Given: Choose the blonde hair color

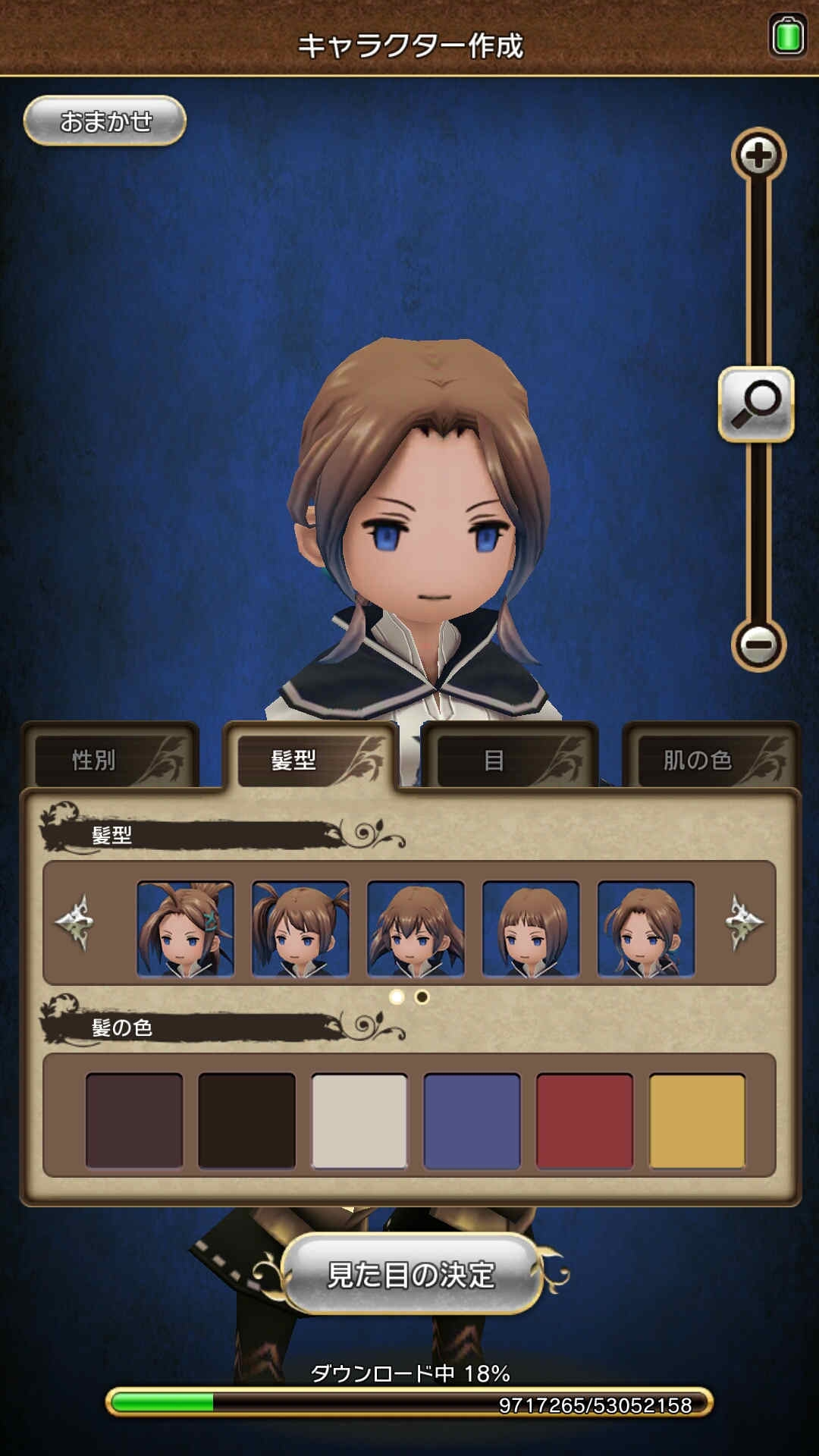Looking at the screenshot, I should 697,1120.
